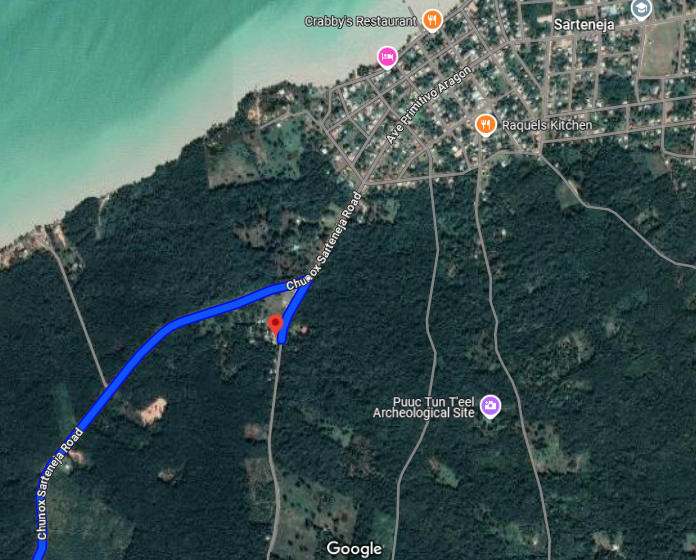The image size is (696, 560).
Task: Open Raquels Kitchen restaurant marker
Action: [x=486, y=125]
